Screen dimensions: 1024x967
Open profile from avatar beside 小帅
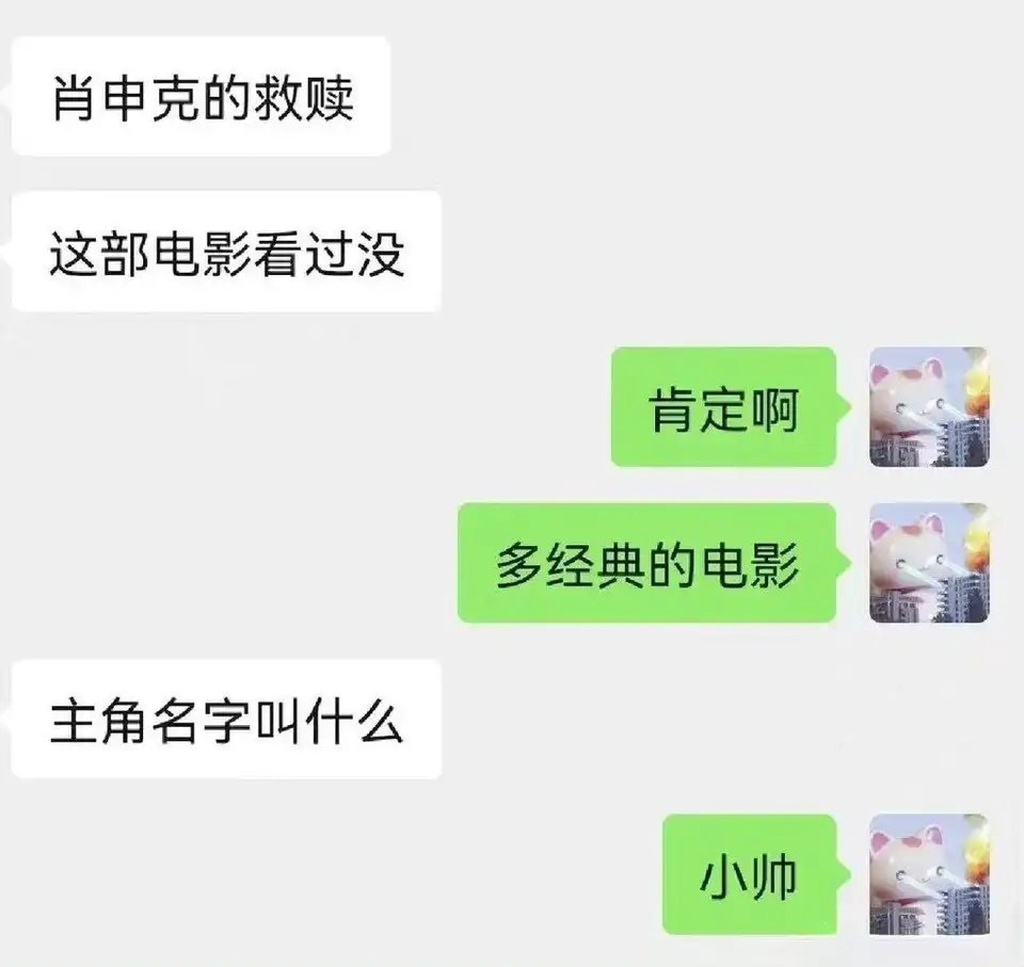click(929, 875)
